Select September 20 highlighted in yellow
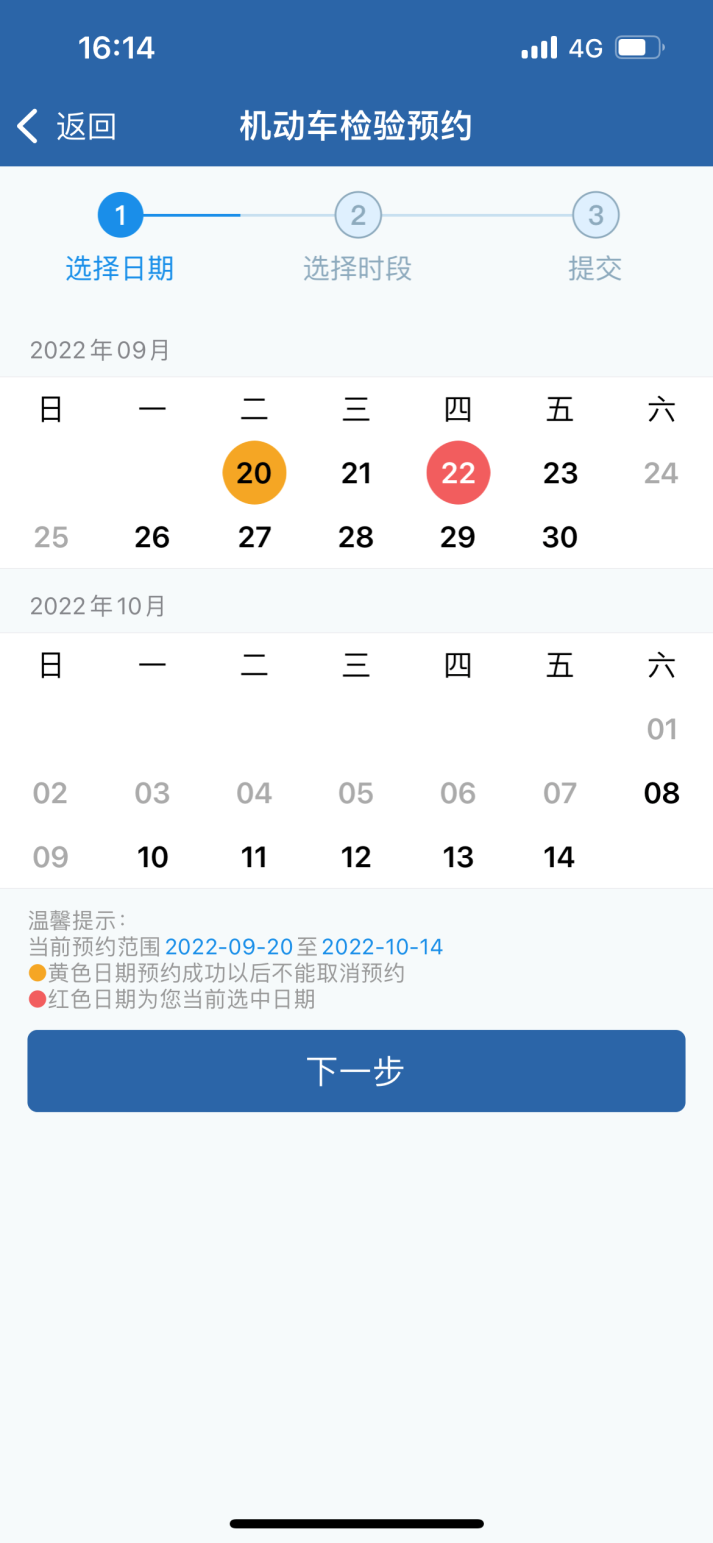Image resolution: width=713 pixels, height=1543 pixels. tap(254, 473)
